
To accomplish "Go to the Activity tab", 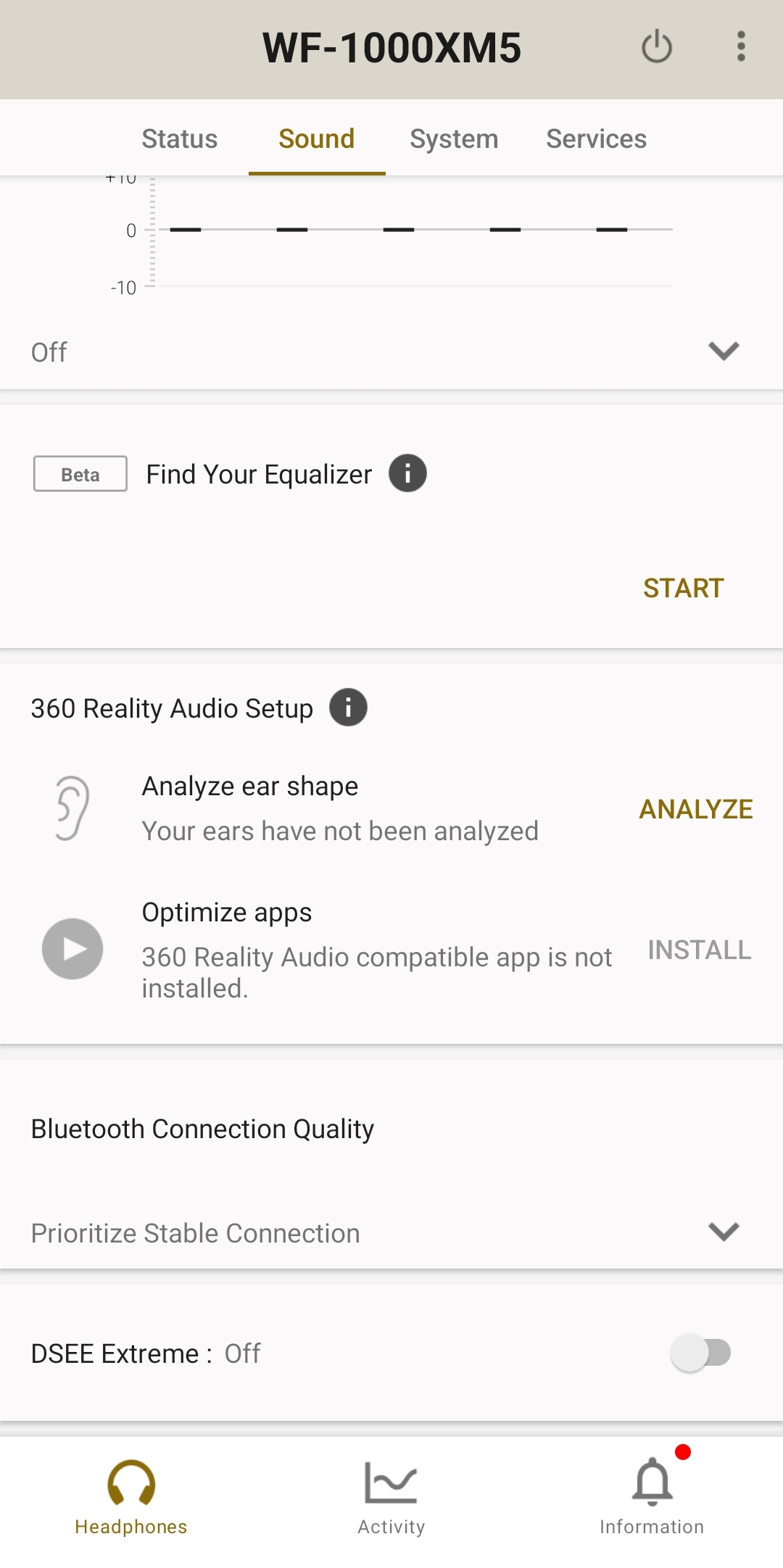I will click(x=391, y=1496).
